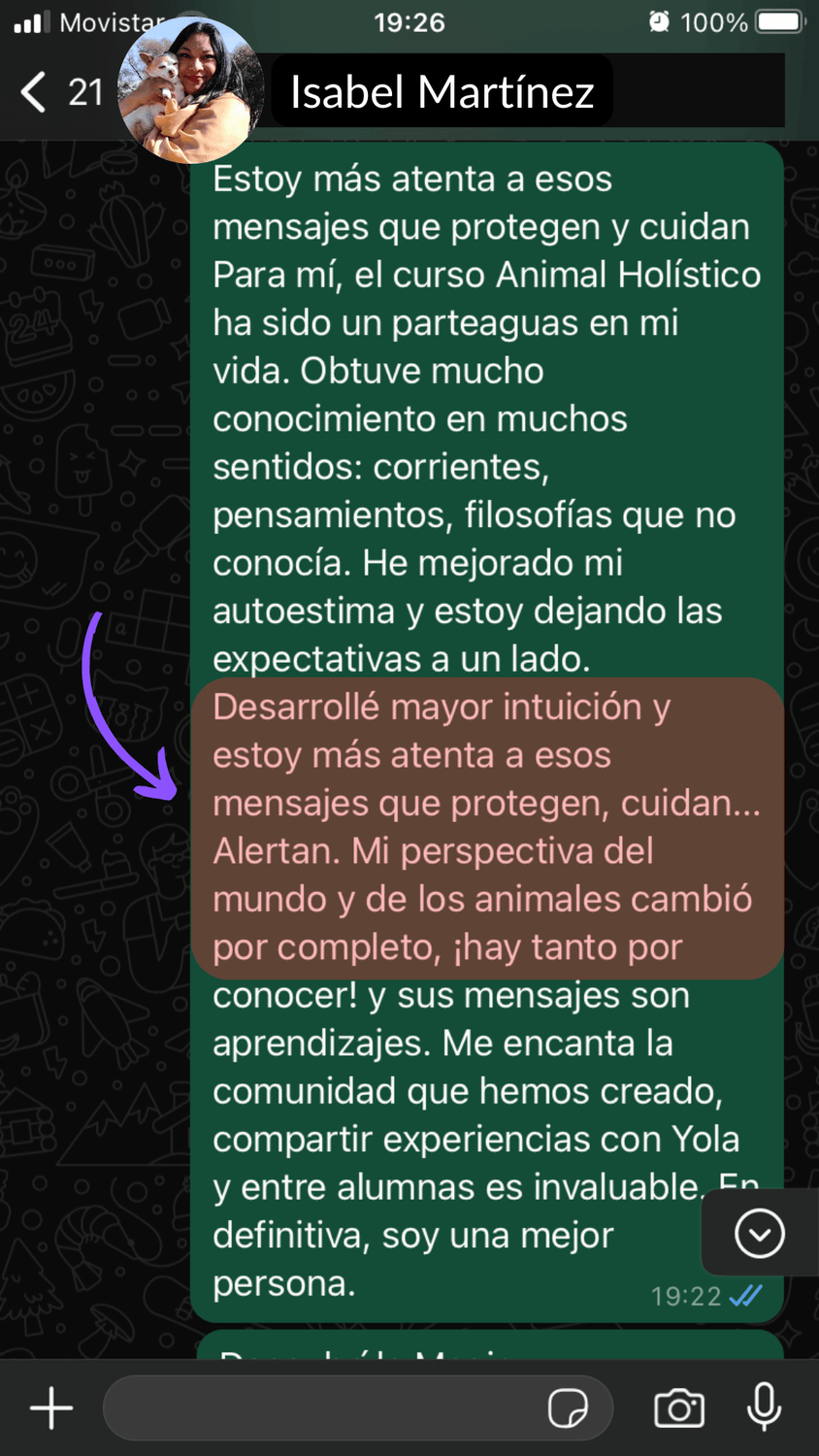Open the attachment plus menu

[x=51, y=1407]
